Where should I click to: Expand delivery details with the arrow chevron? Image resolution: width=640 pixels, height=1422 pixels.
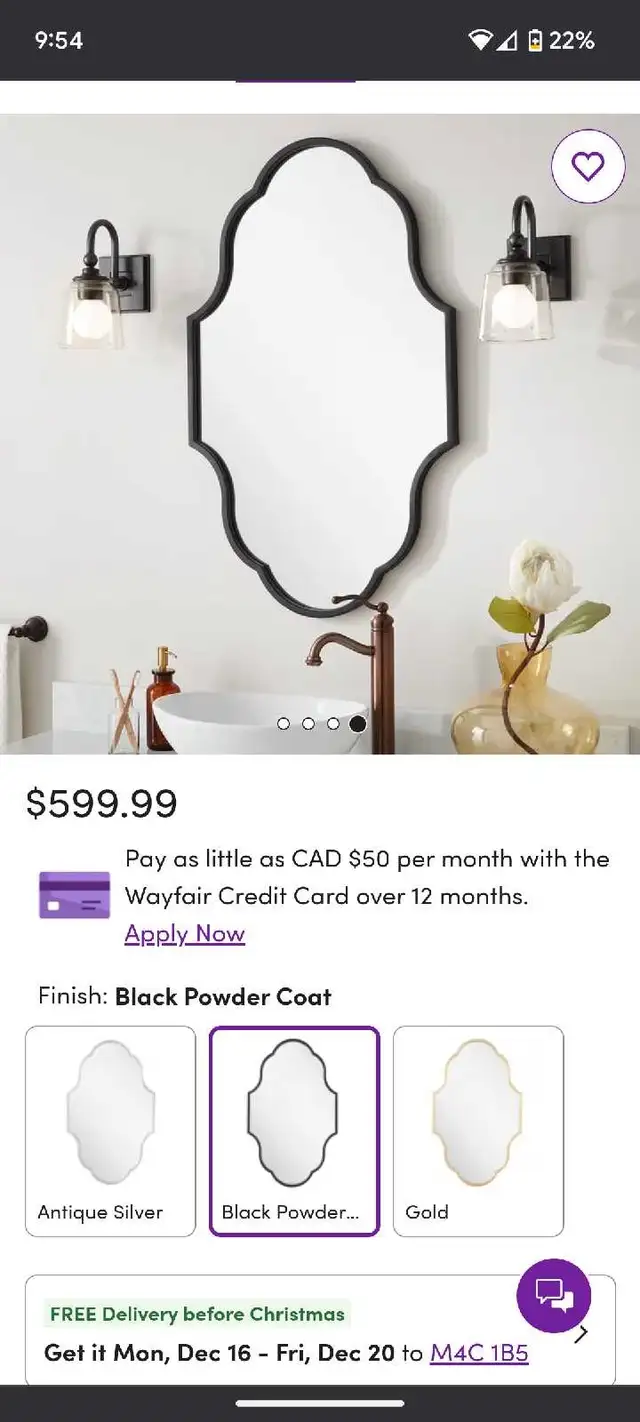583,1333
